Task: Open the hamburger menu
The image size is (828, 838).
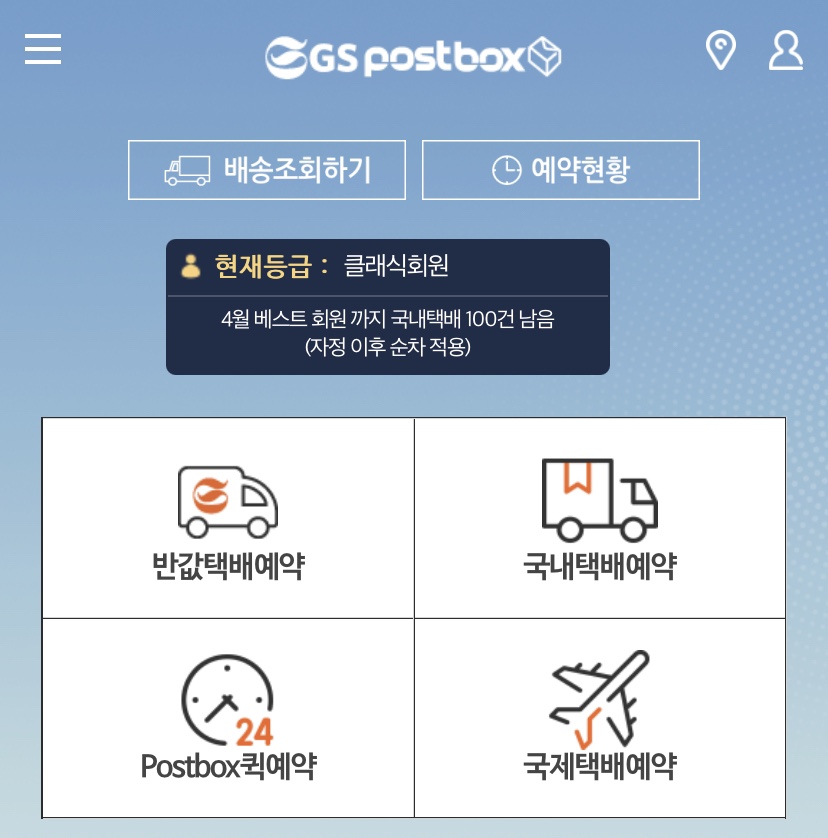Action: [x=42, y=49]
